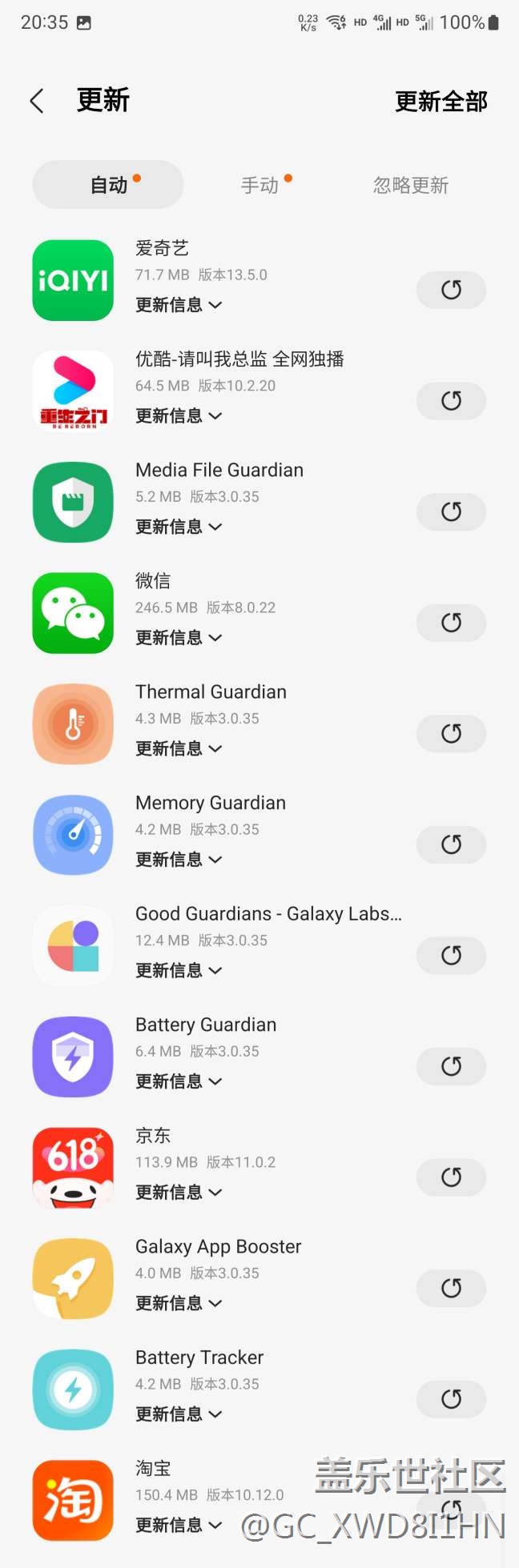Expand 更新信息 under 京东

179,1193
